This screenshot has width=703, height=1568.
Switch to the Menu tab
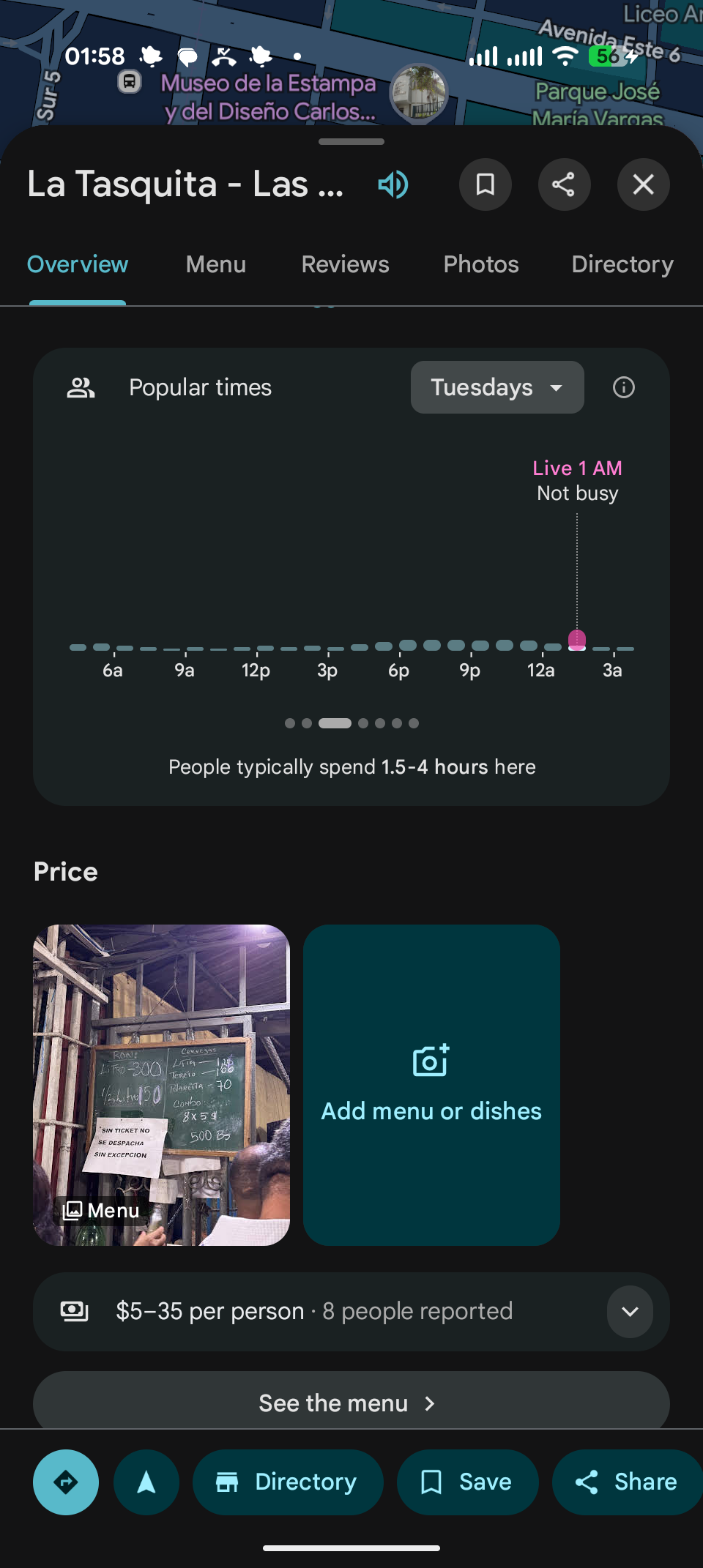point(216,264)
